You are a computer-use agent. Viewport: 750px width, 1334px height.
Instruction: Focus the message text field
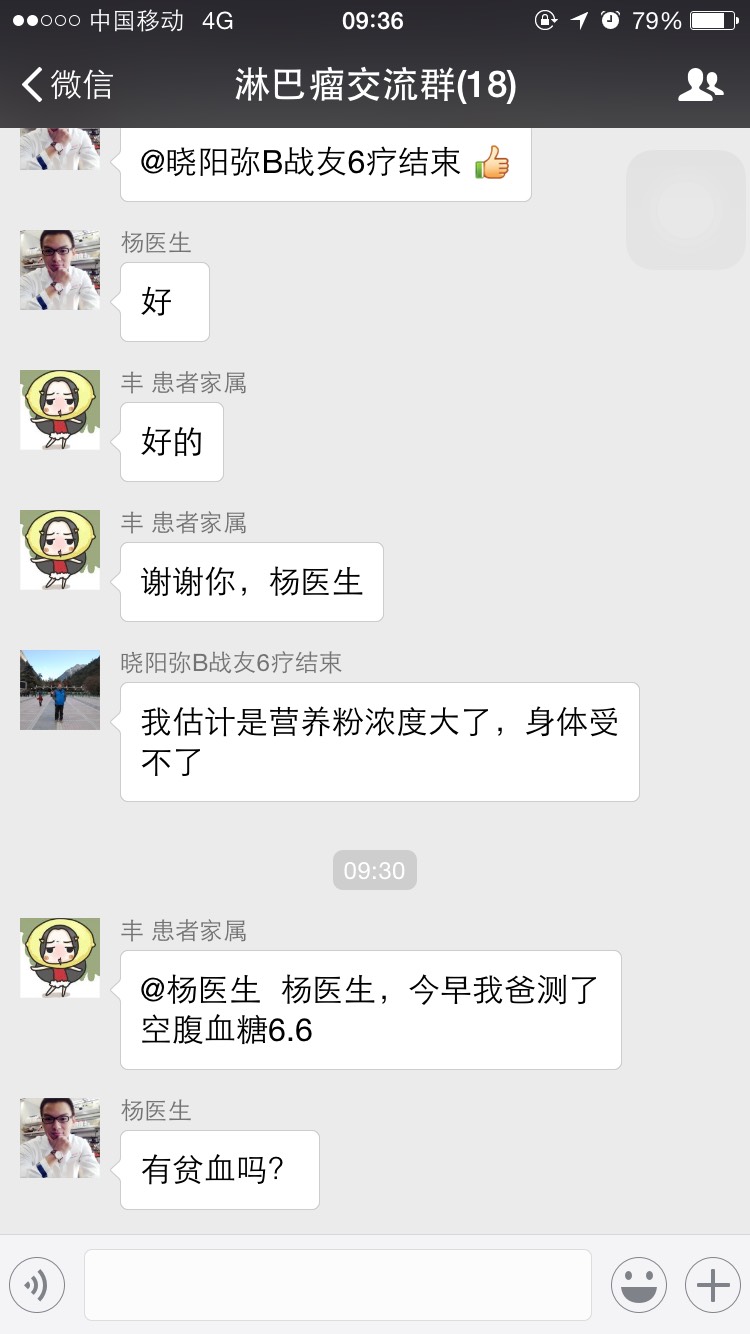[x=338, y=1285]
